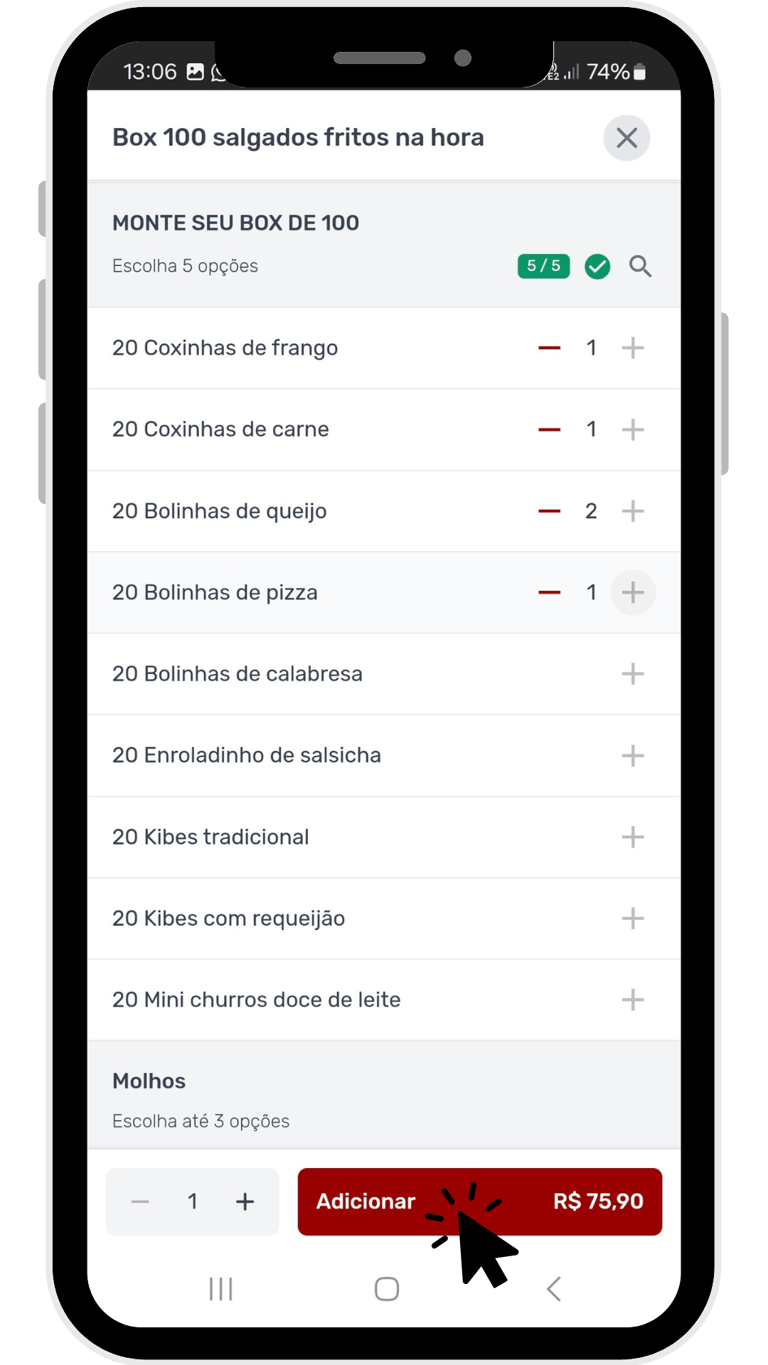The image size is (768, 1365).
Task: Decrease Bolinhas de pizza quantity
Action: pyautogui.click(x=549, y=592)
